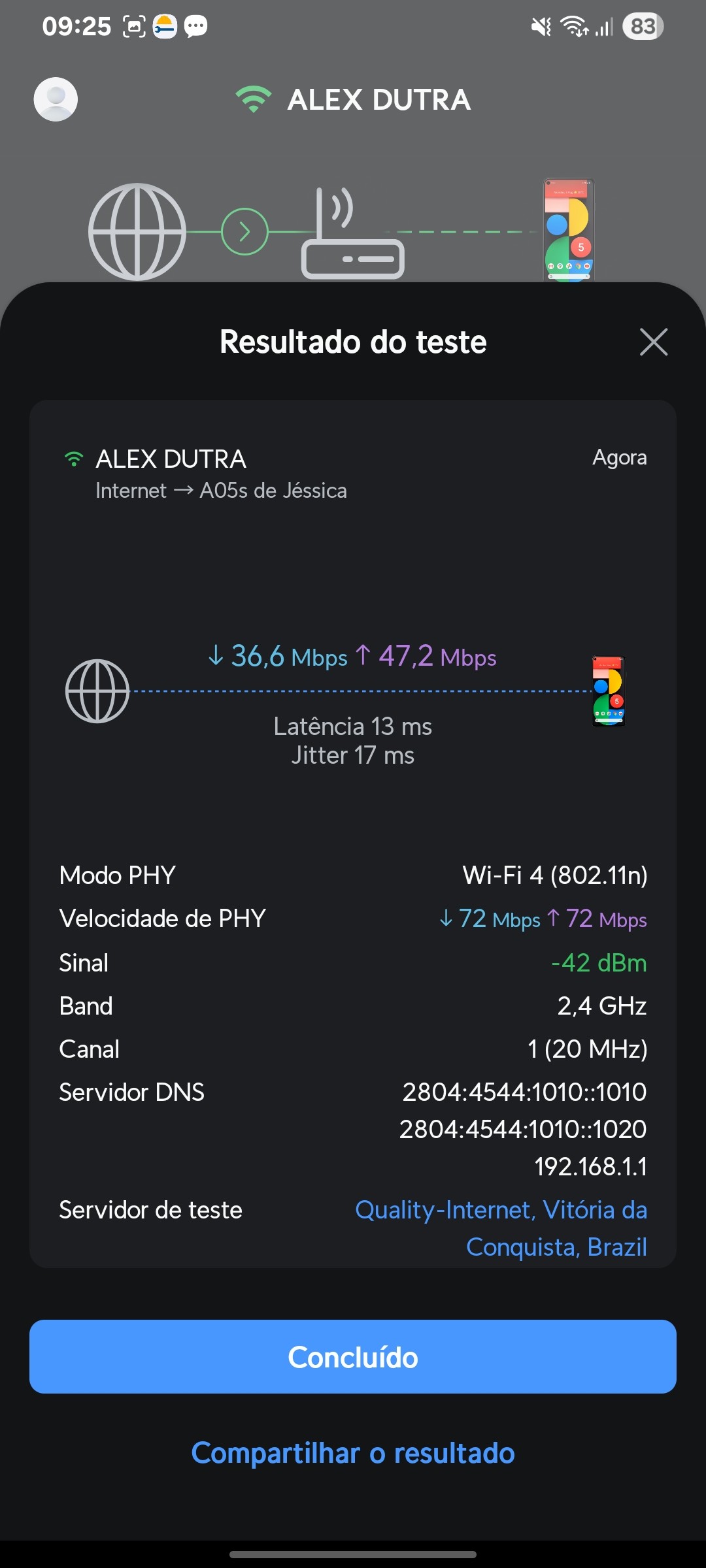Open the Quality-Internet test server link
The image size is (706, 1568).
[501, 1228]
